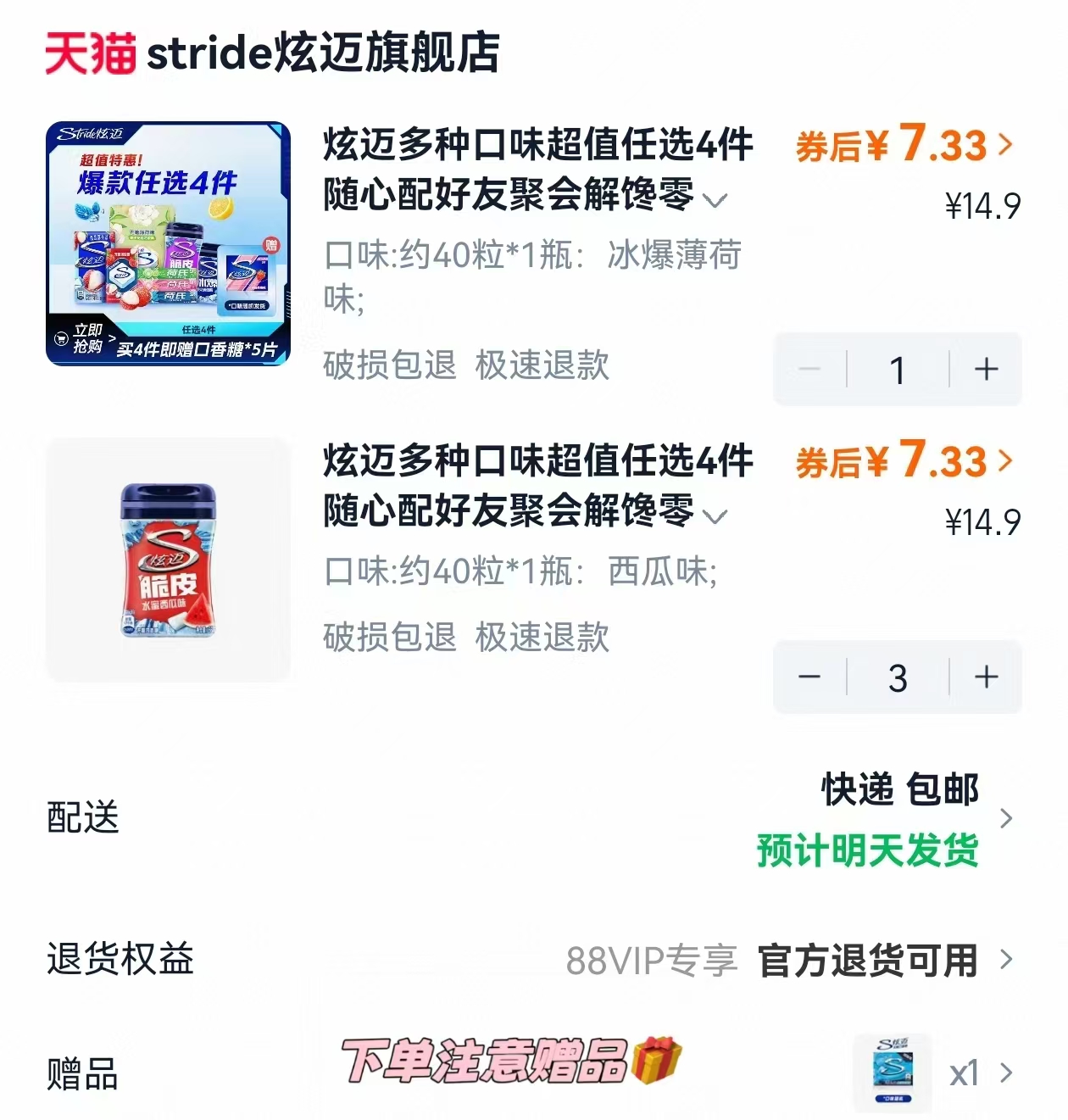
Task: Click the 西瓜味 gum bottle thumbnail
Action: [x=168, y=560]
